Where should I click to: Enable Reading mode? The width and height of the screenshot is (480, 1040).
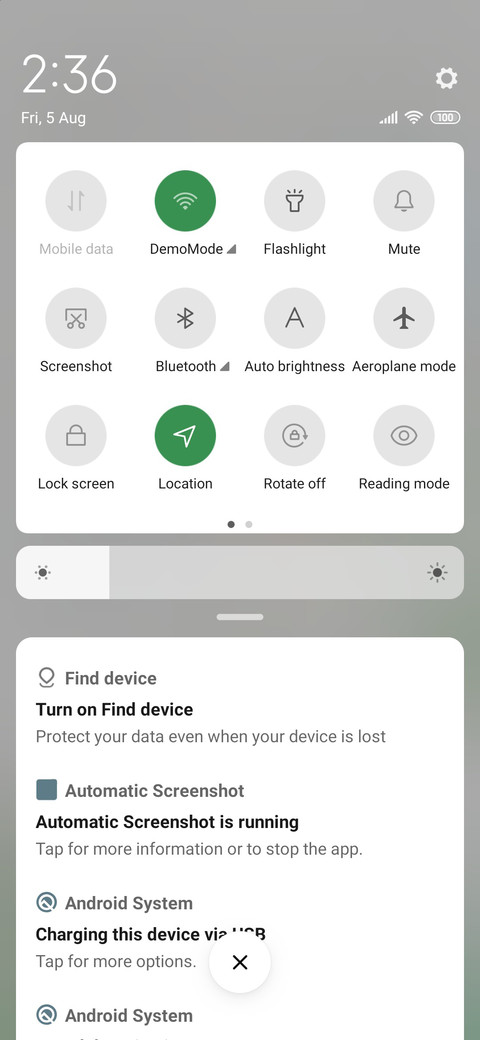click(x=404, y=436)
